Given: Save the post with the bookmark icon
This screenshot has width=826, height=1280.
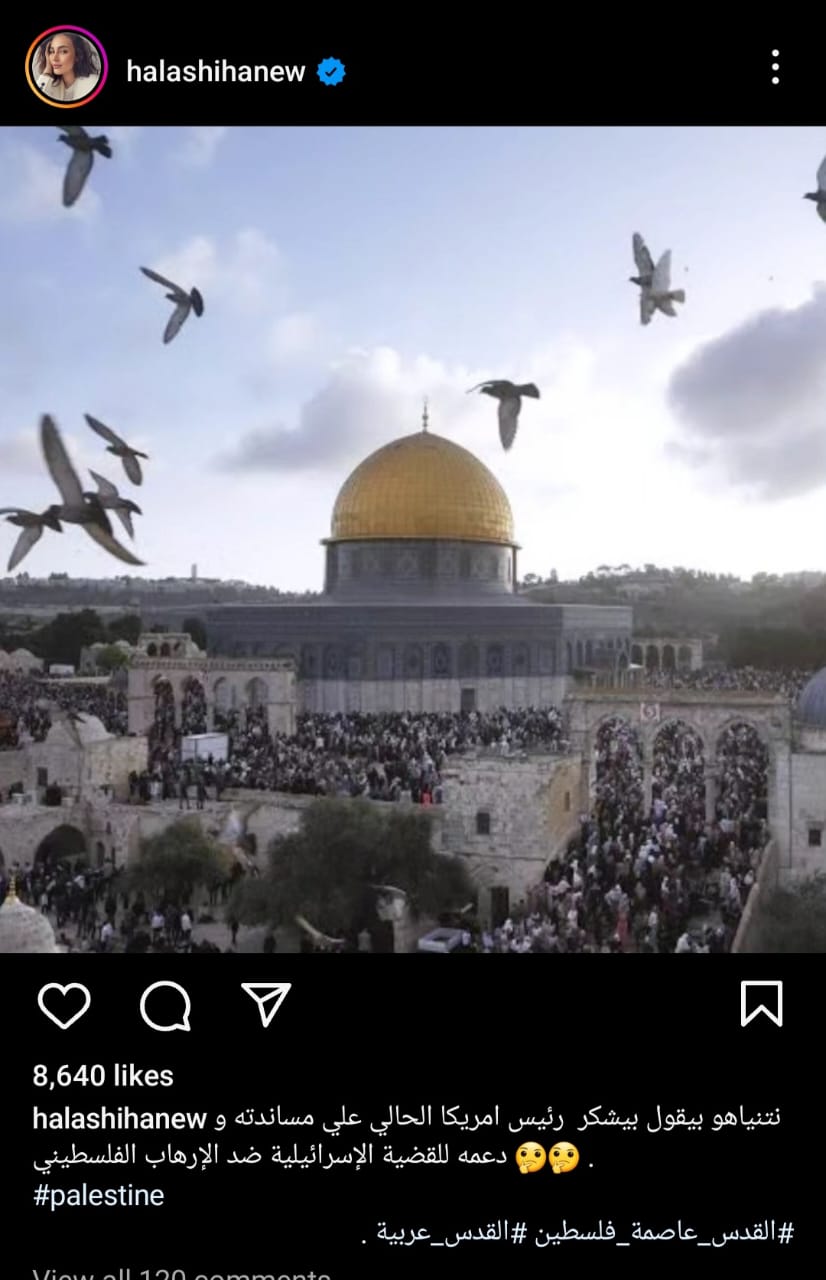Looking at the screenshot, I should pos(761,1004).
